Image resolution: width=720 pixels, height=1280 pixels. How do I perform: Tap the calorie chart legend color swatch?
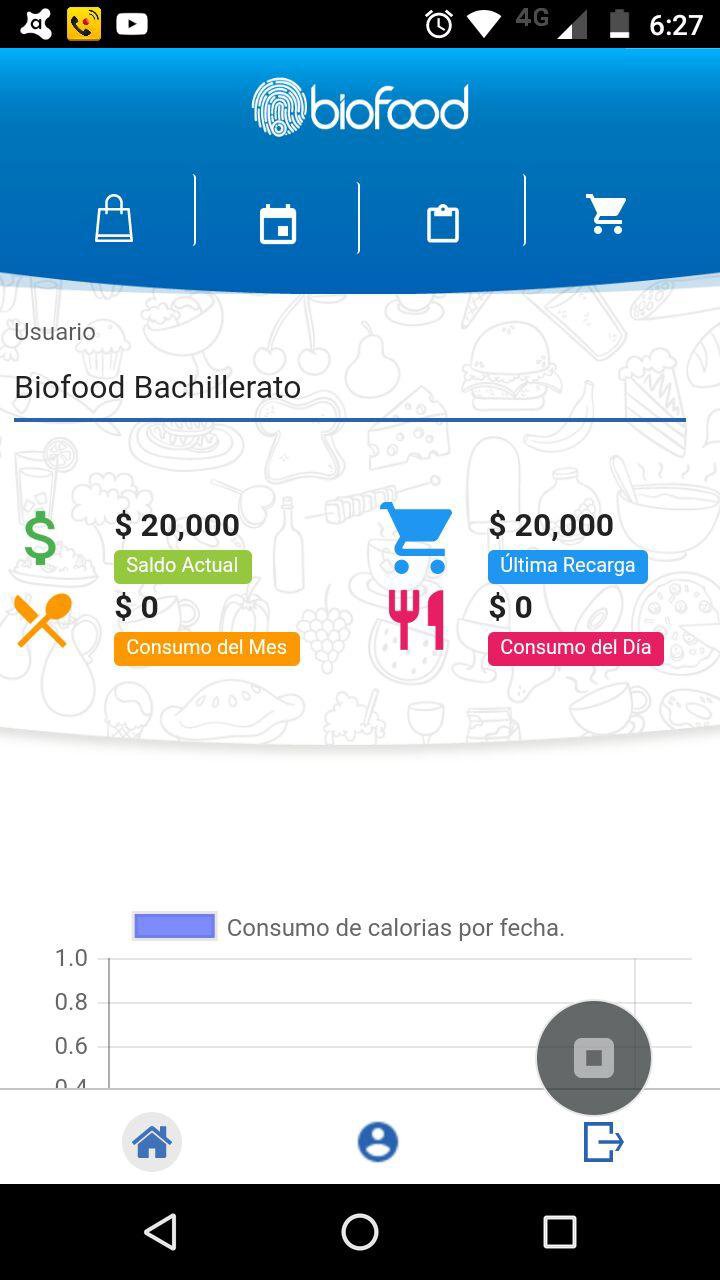175,926
